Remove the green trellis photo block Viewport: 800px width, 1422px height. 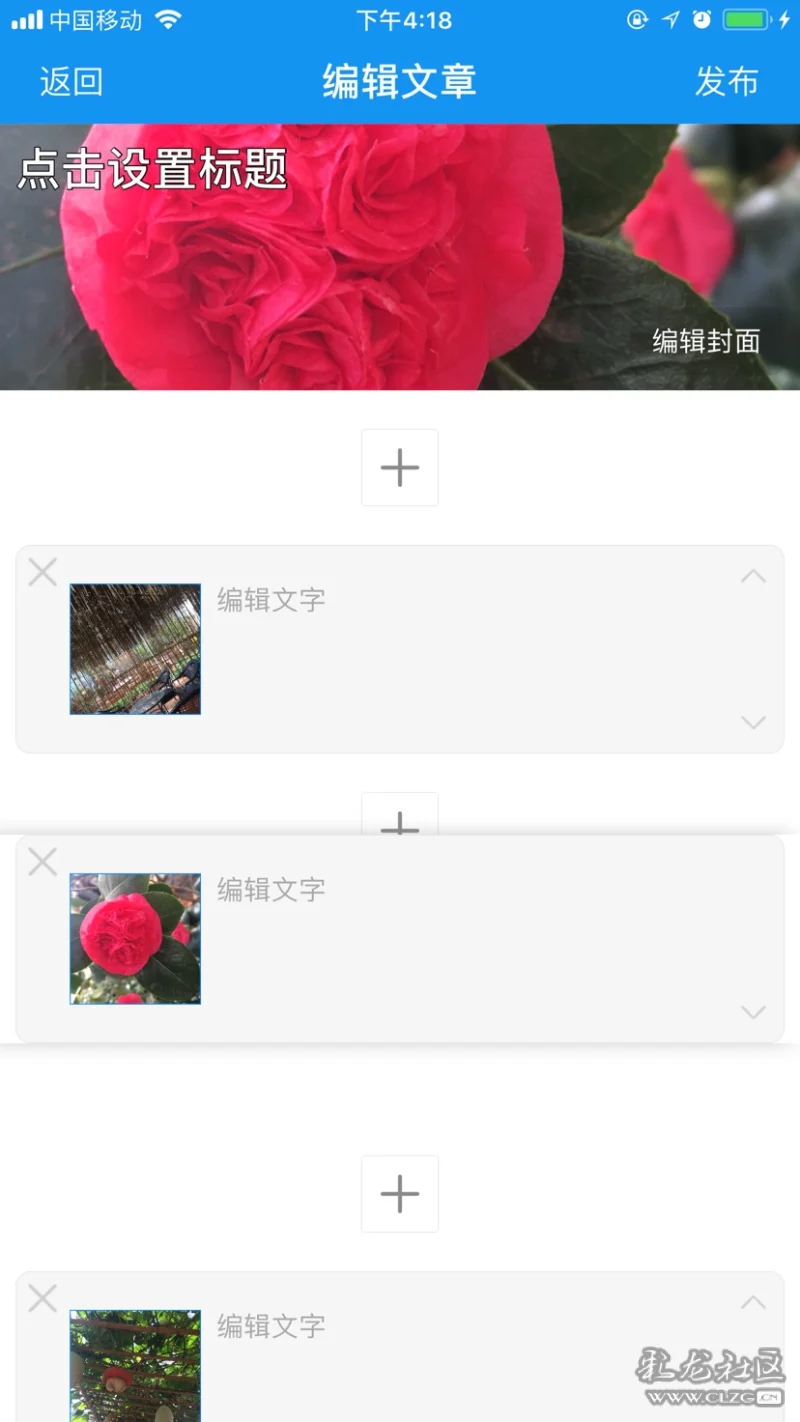click(x=43, y=1298)
